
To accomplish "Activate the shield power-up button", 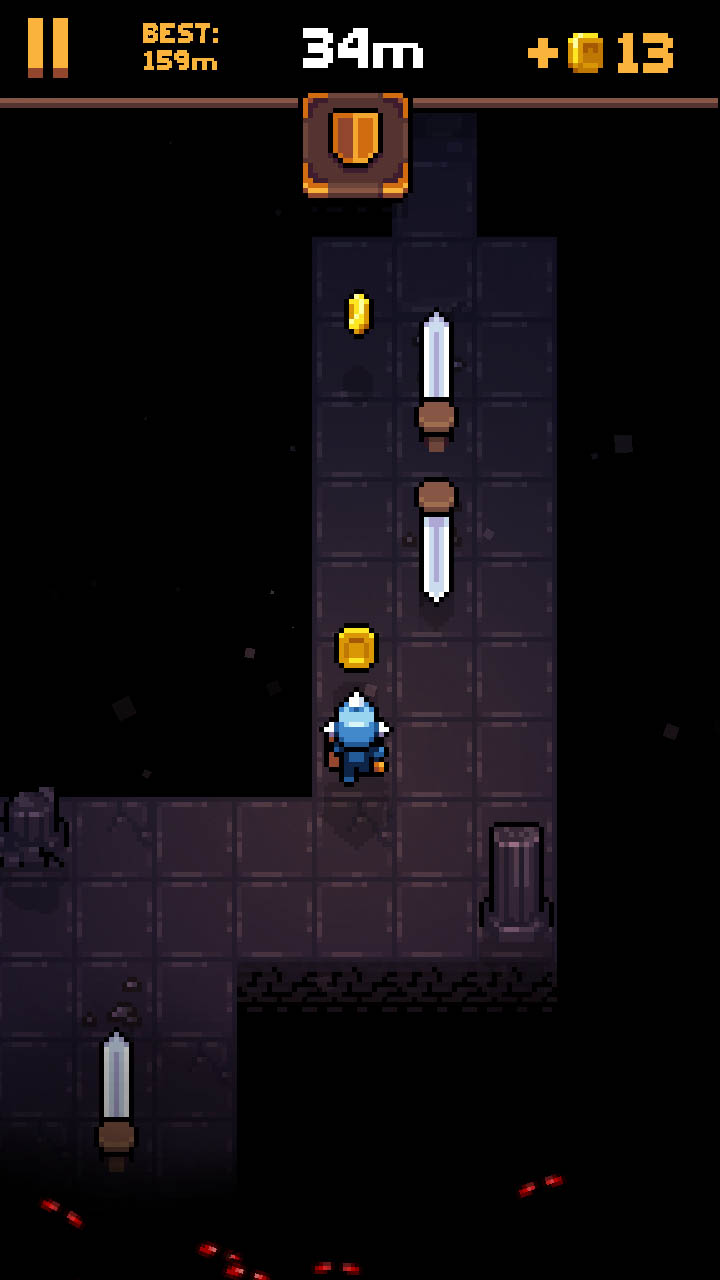I will 355,143.
